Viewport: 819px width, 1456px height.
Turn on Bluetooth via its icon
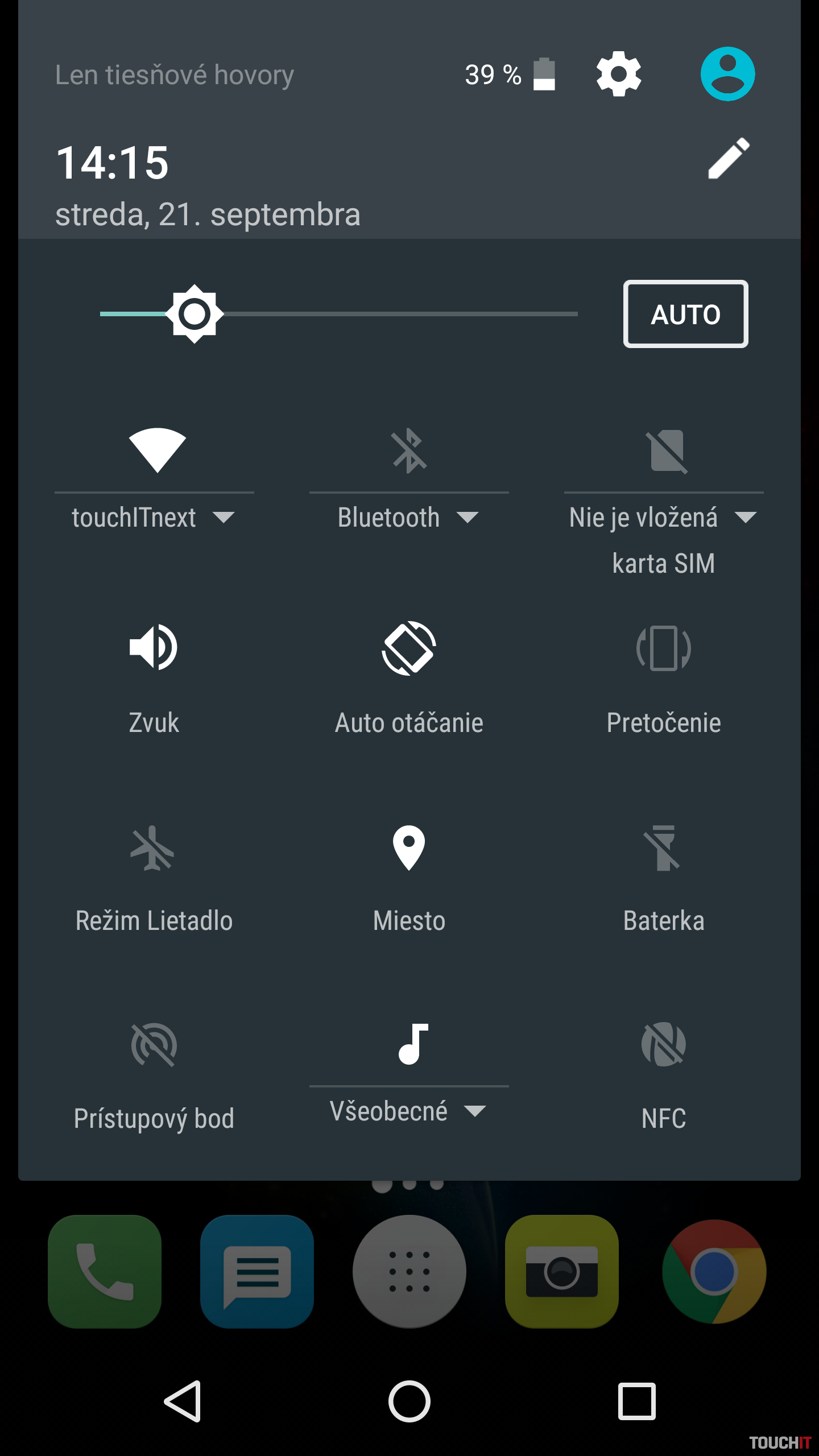[409, 451]
